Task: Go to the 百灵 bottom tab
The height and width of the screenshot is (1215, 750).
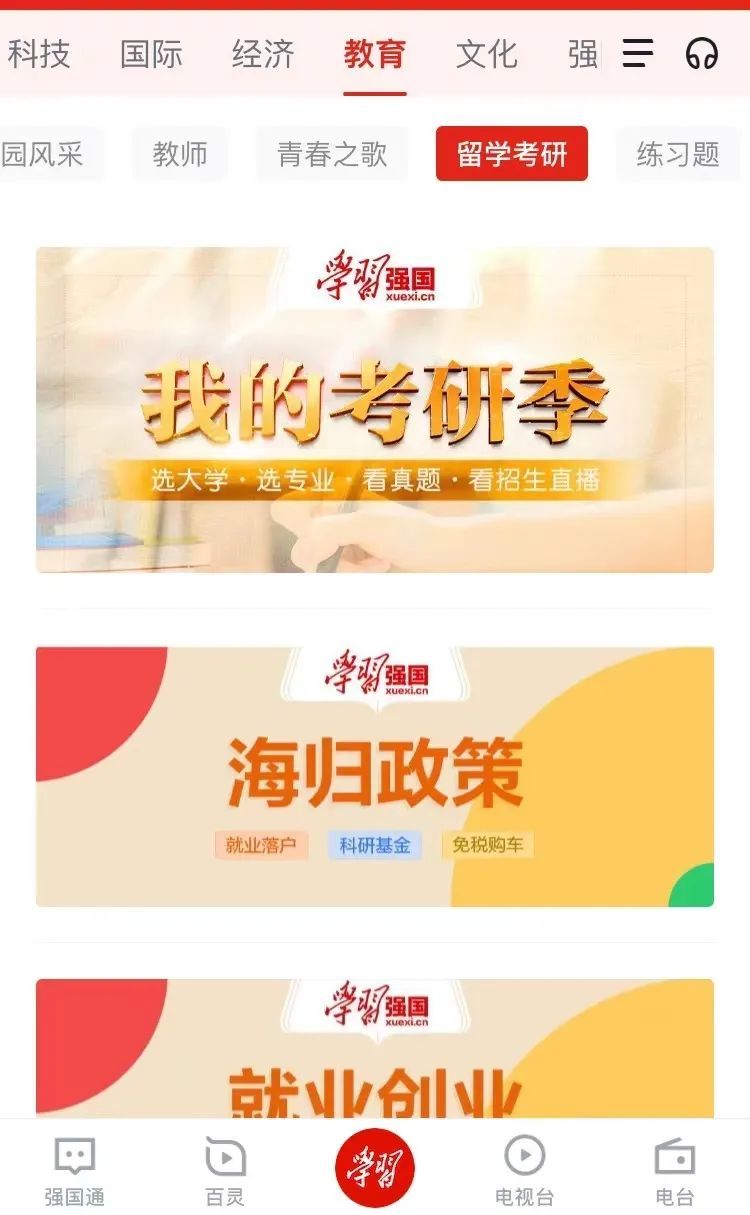Action: click(x=225, y=1168)
